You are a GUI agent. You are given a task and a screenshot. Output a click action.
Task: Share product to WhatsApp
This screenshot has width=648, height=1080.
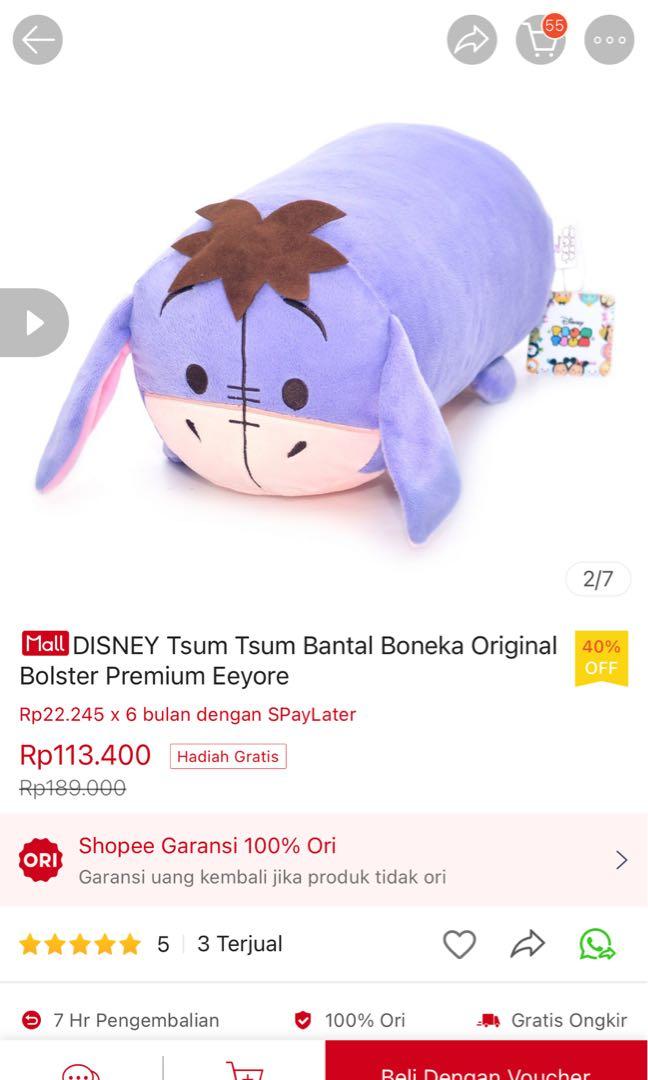[x=597, y=944]
